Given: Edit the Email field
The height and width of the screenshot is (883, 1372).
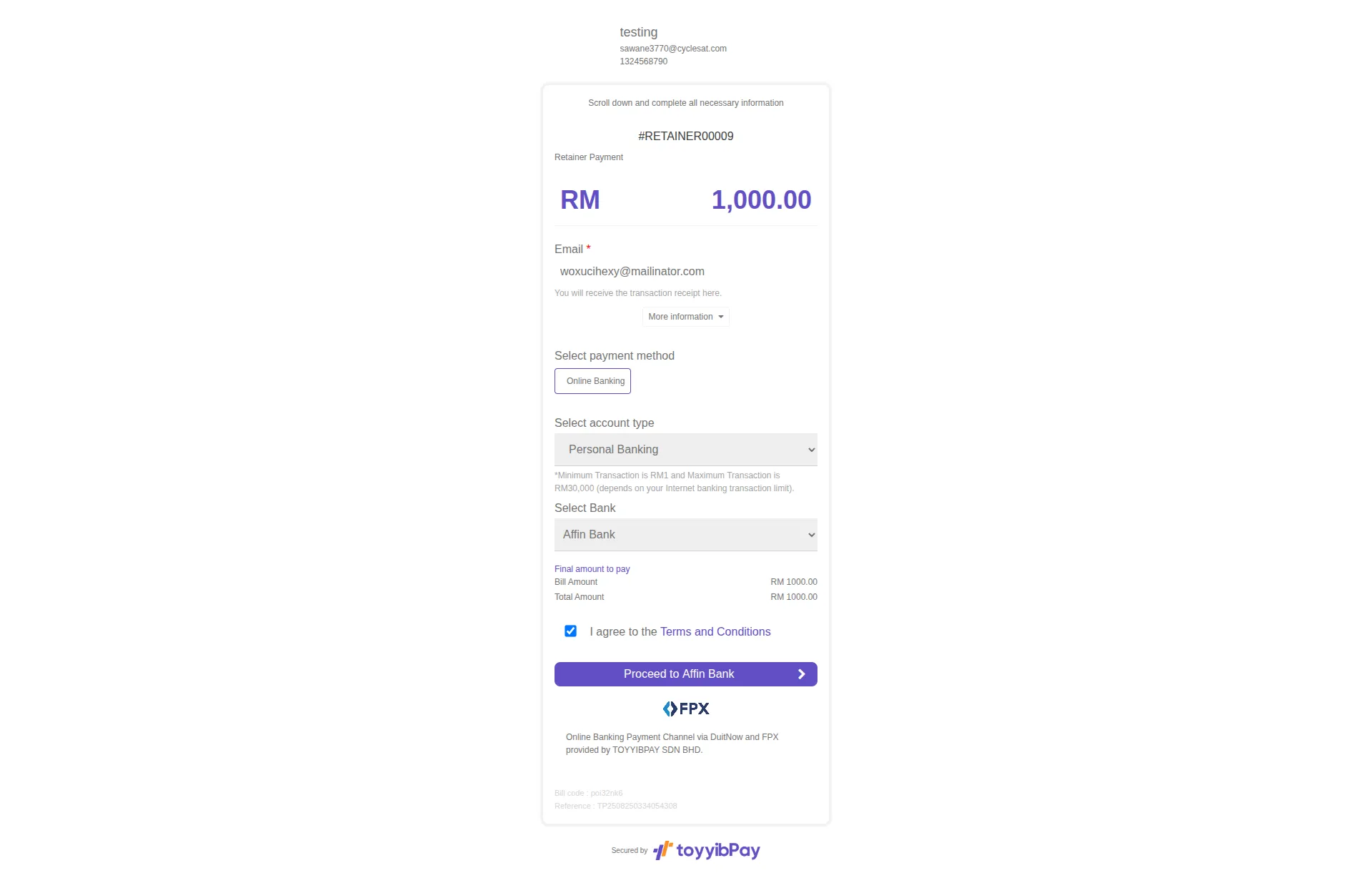Looking at the screenshot, I should (685, 272).
